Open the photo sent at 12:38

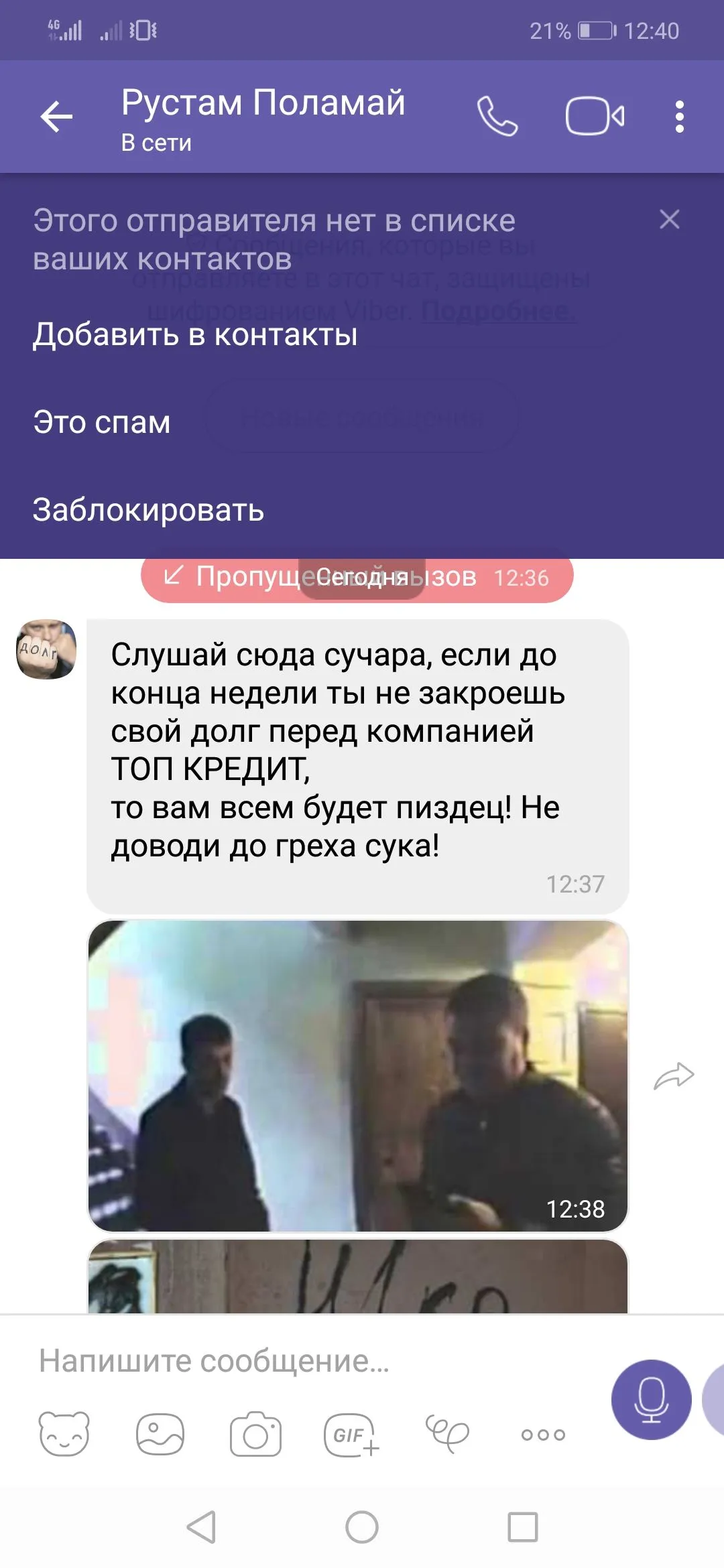pos(358,1075)
